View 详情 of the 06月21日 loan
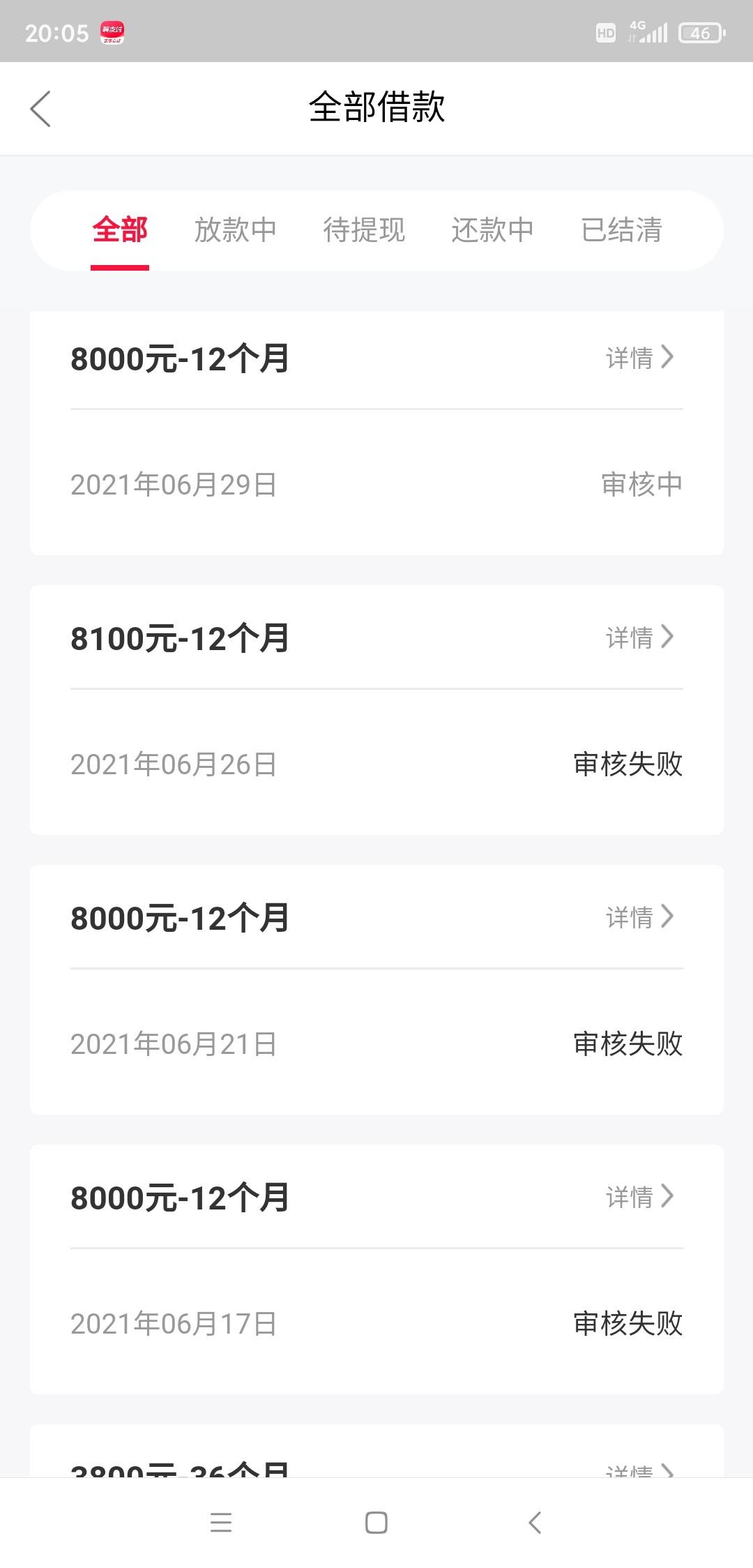Screen dimensions: 753x1568 640,917
